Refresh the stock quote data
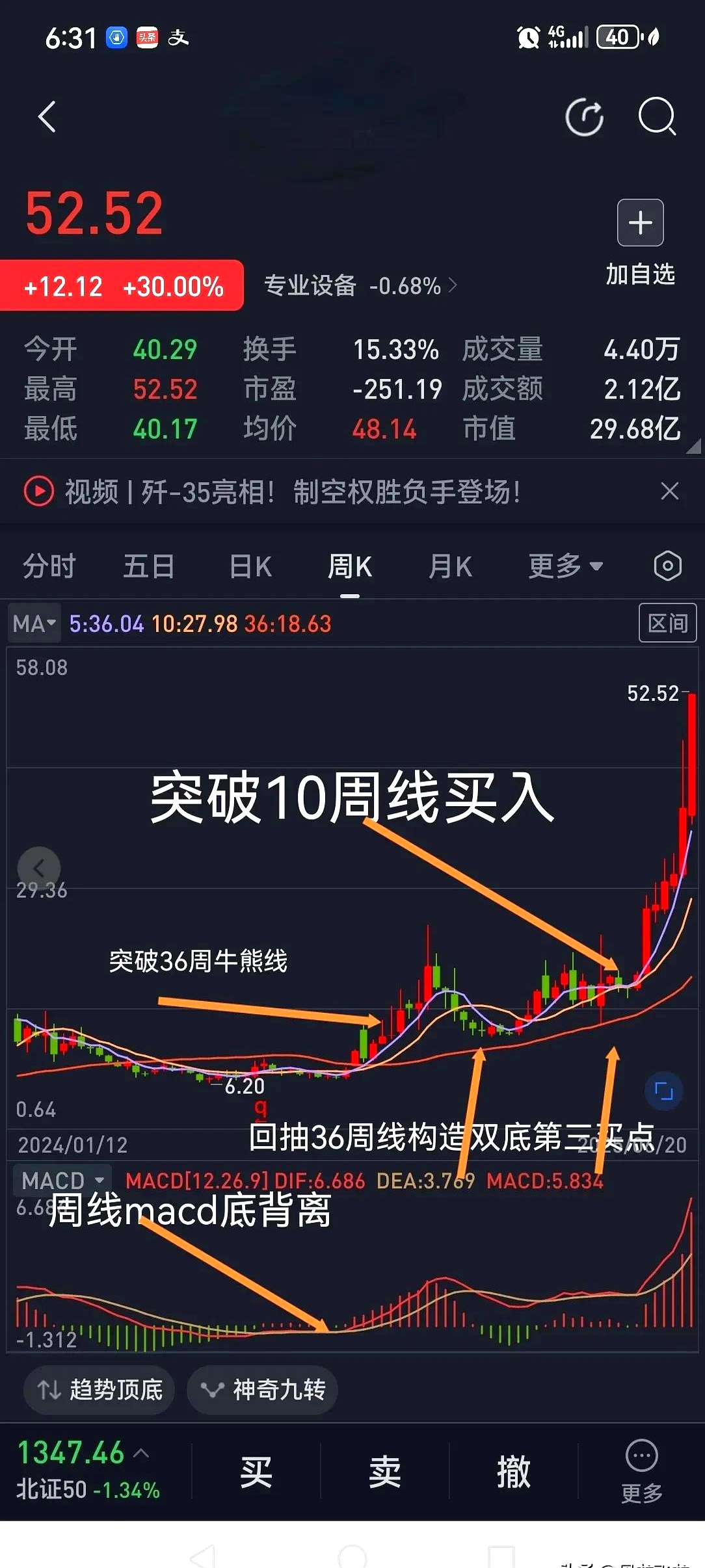705x1568 pixels. 585,117
